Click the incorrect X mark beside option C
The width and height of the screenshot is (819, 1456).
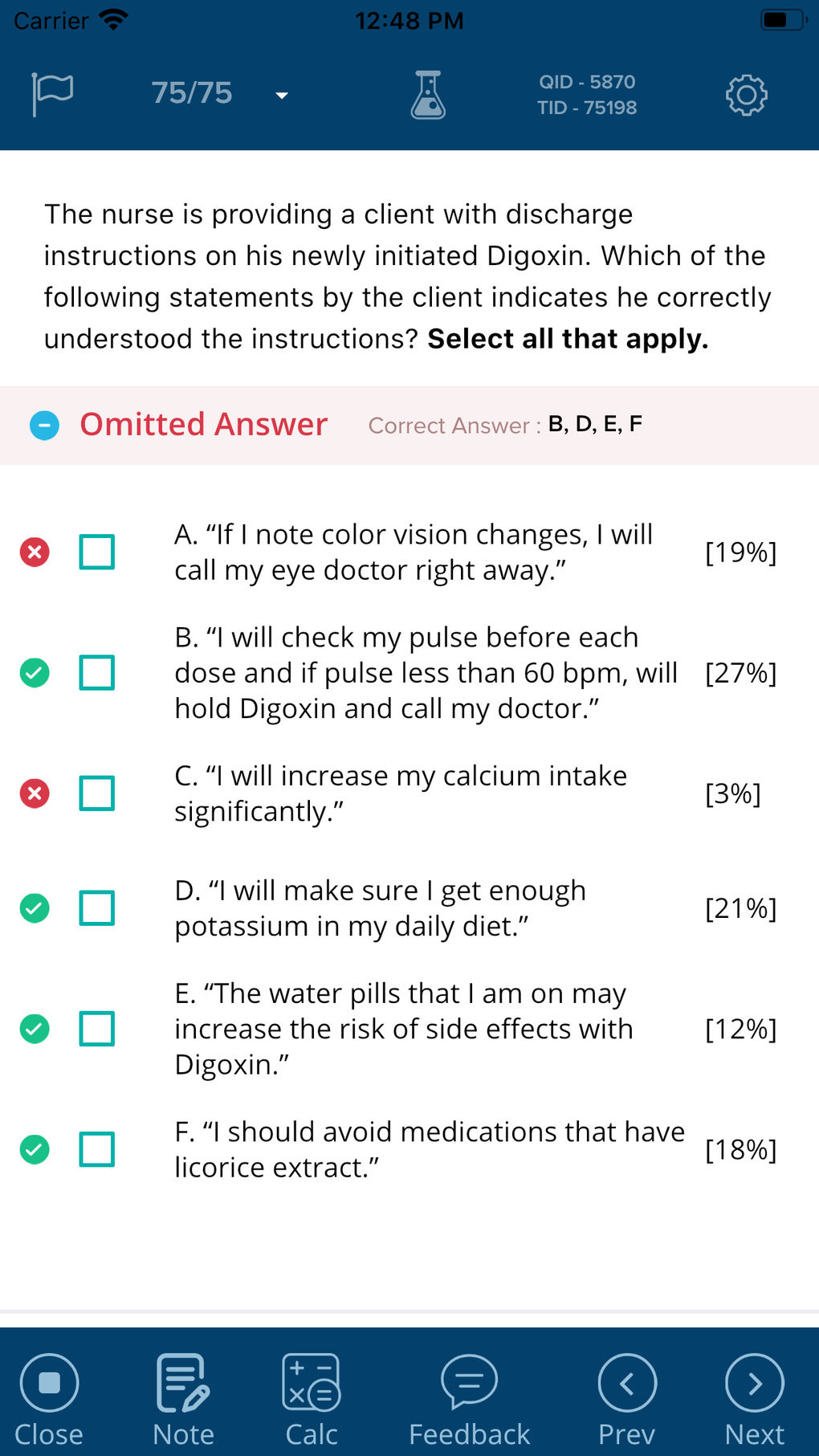pyautogui.click(x=34, y=793)
